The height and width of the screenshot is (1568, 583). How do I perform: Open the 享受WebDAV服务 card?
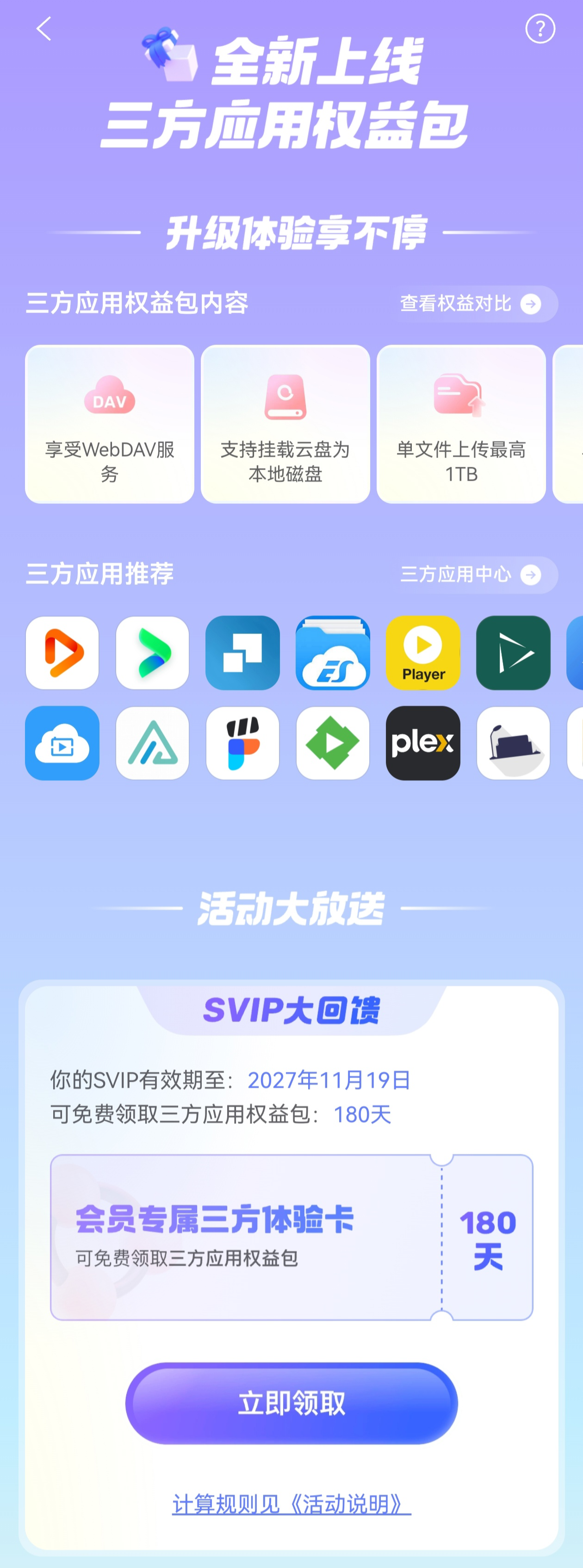[110, 424]
